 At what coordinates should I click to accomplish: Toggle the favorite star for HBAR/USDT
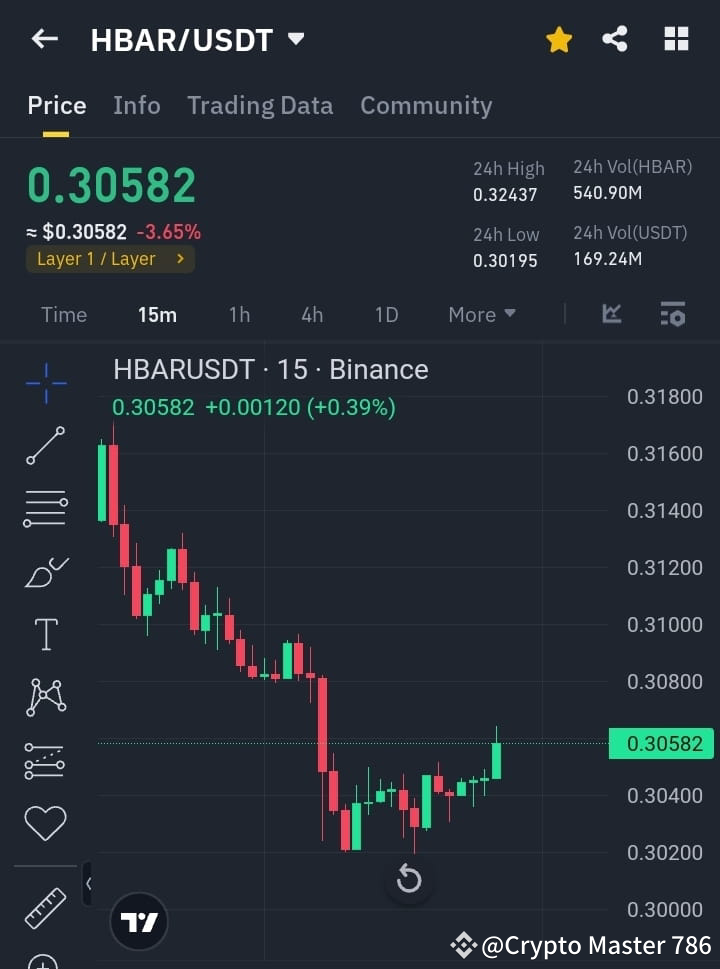click(x=558, y=39)
